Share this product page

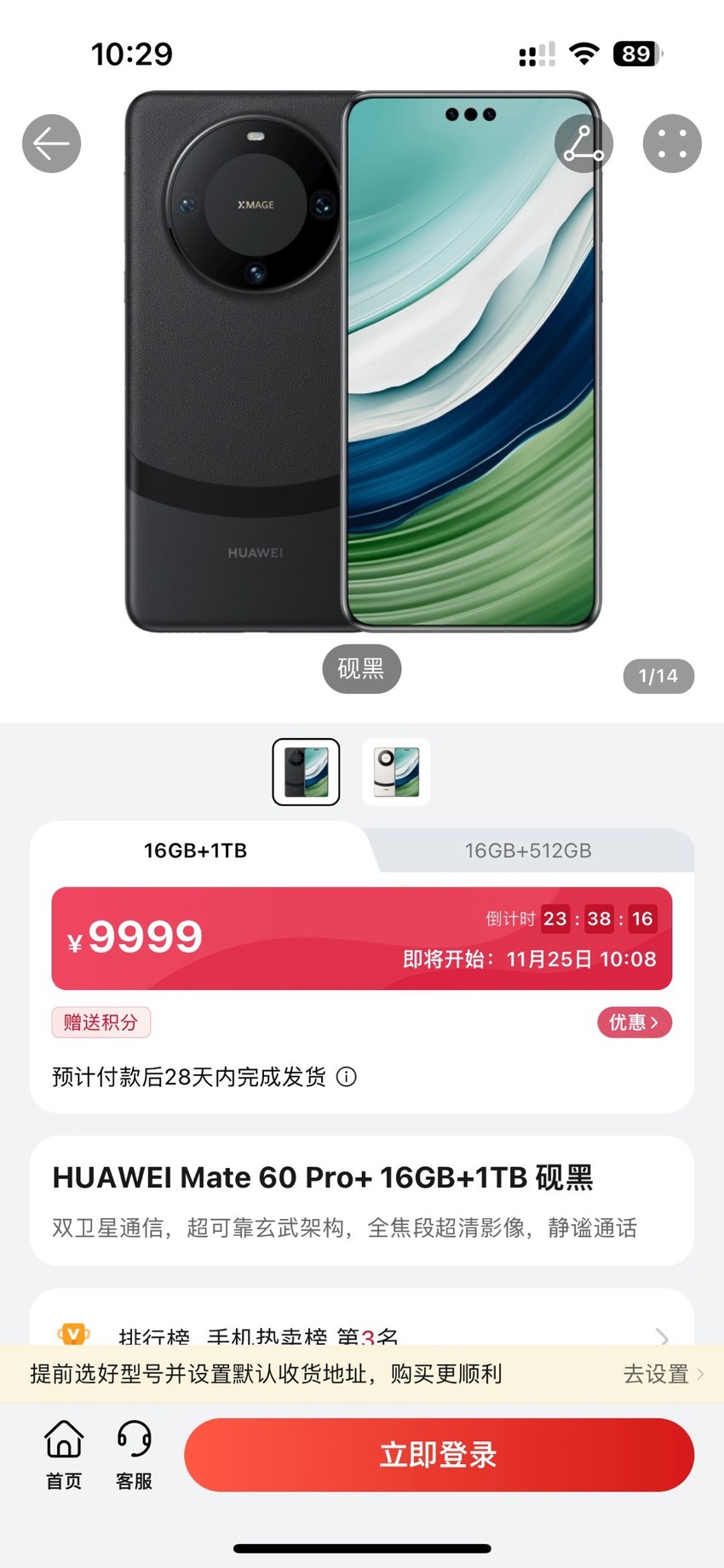tap(583, 143)
